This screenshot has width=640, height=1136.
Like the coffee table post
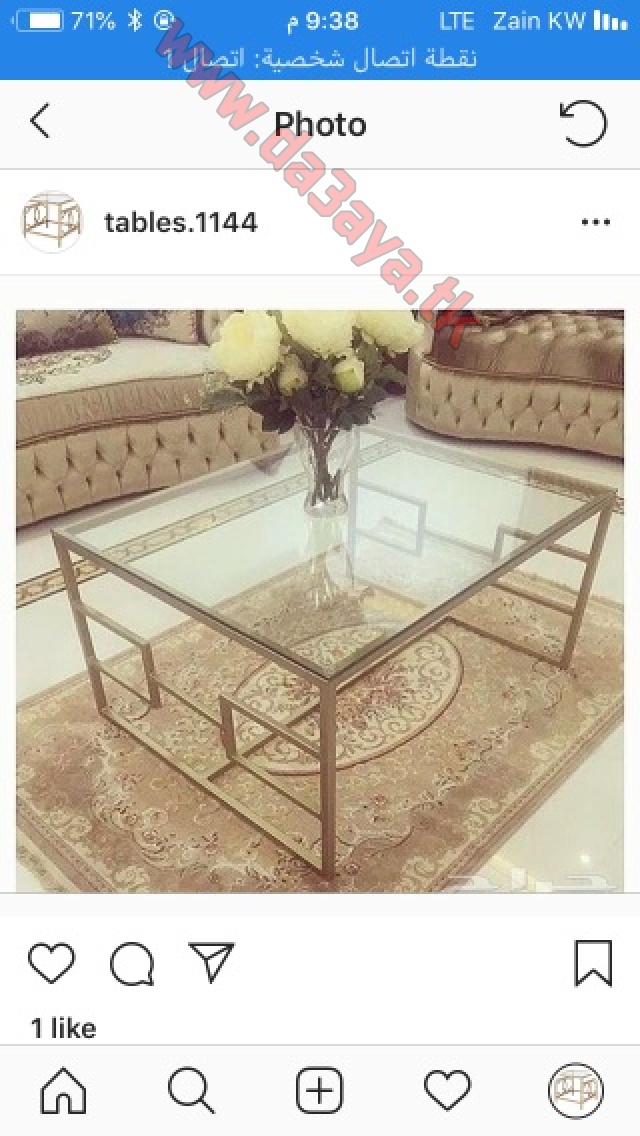(x=51, y=963)
